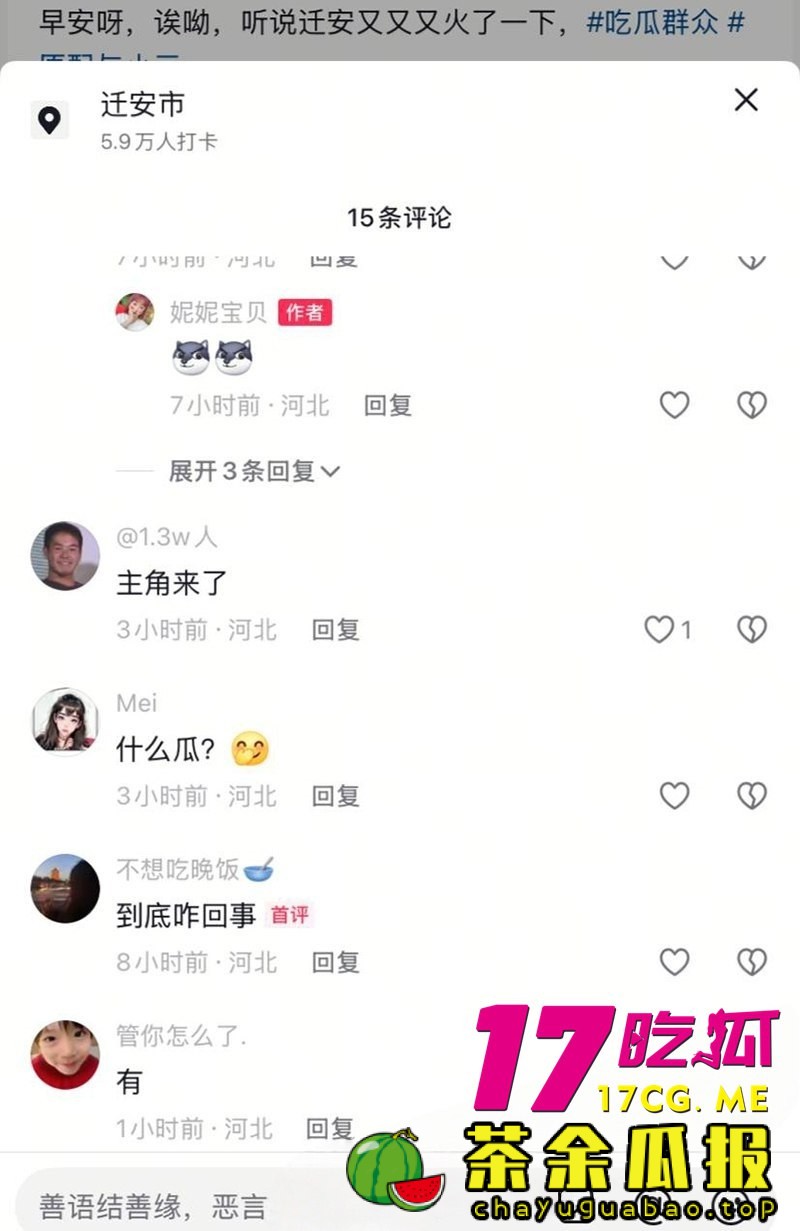Viewport: 800px width, 1231px height.
Task: Open Mei's profile avatar
Action: (66, 721)
